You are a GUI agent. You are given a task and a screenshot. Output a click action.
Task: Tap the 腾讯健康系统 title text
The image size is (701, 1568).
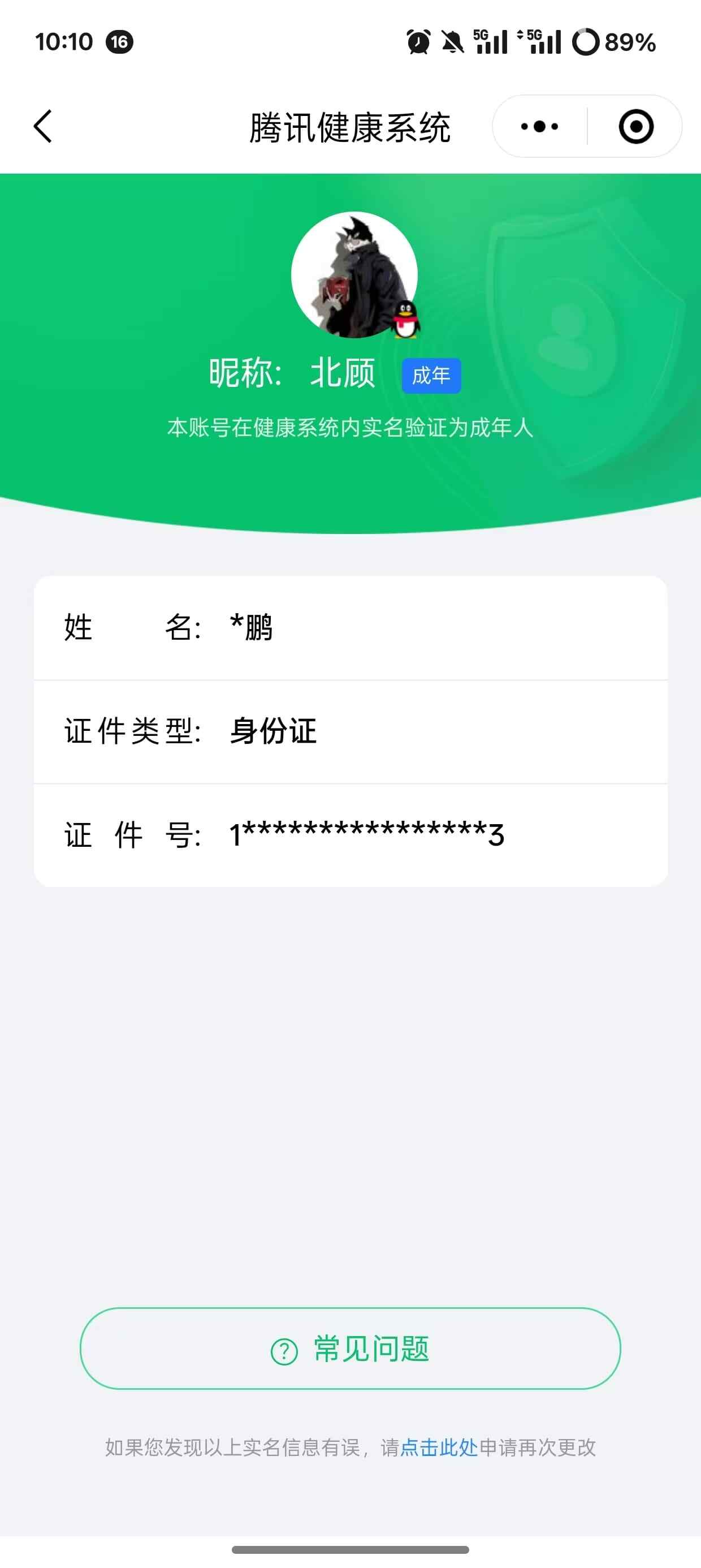(x=350, y=127)
